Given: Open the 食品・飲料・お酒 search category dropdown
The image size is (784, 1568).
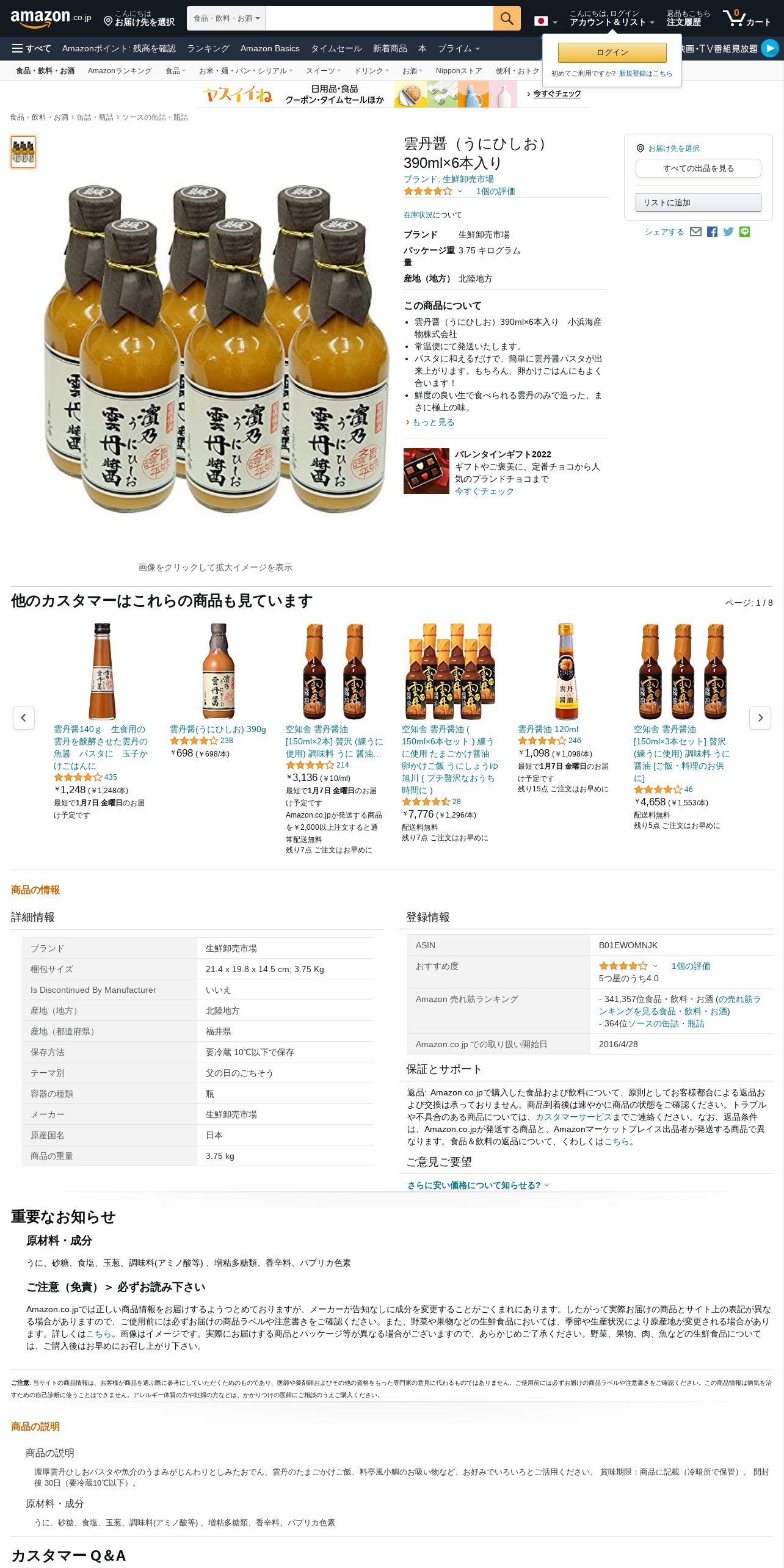Looking at the screenshot, I should [227, 18].
